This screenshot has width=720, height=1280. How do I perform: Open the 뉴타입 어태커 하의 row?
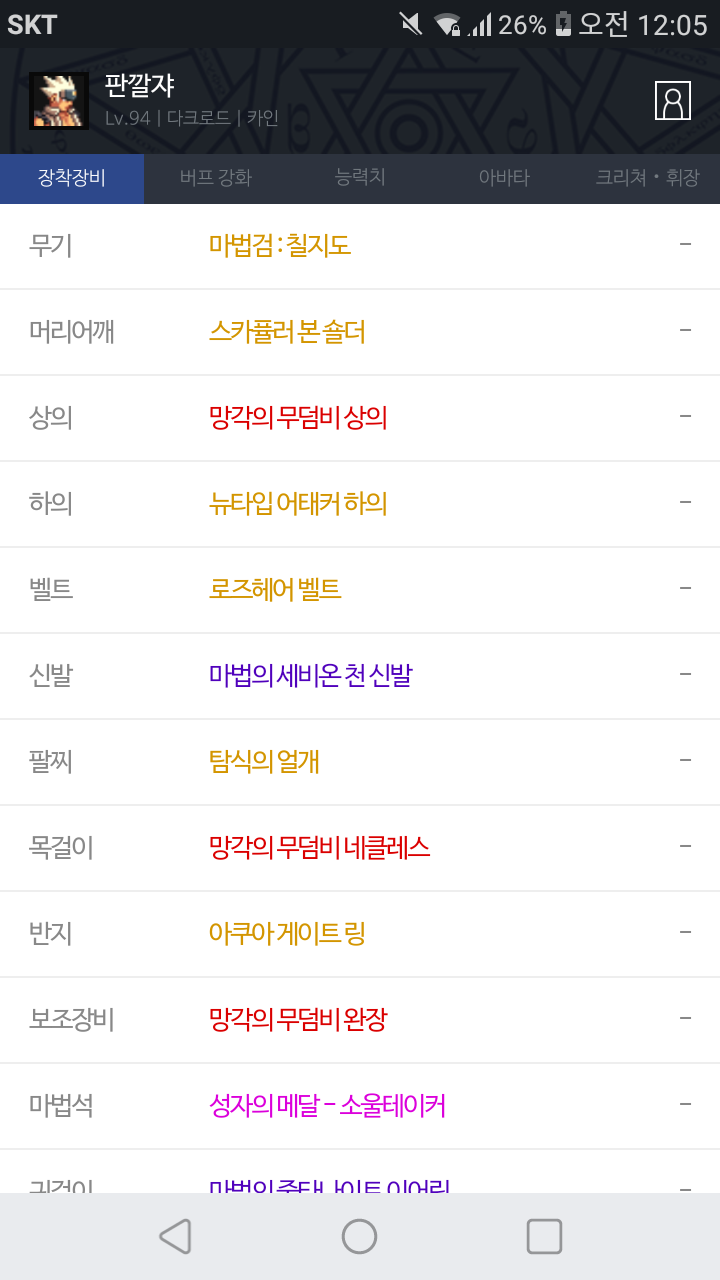click(360, 504)
